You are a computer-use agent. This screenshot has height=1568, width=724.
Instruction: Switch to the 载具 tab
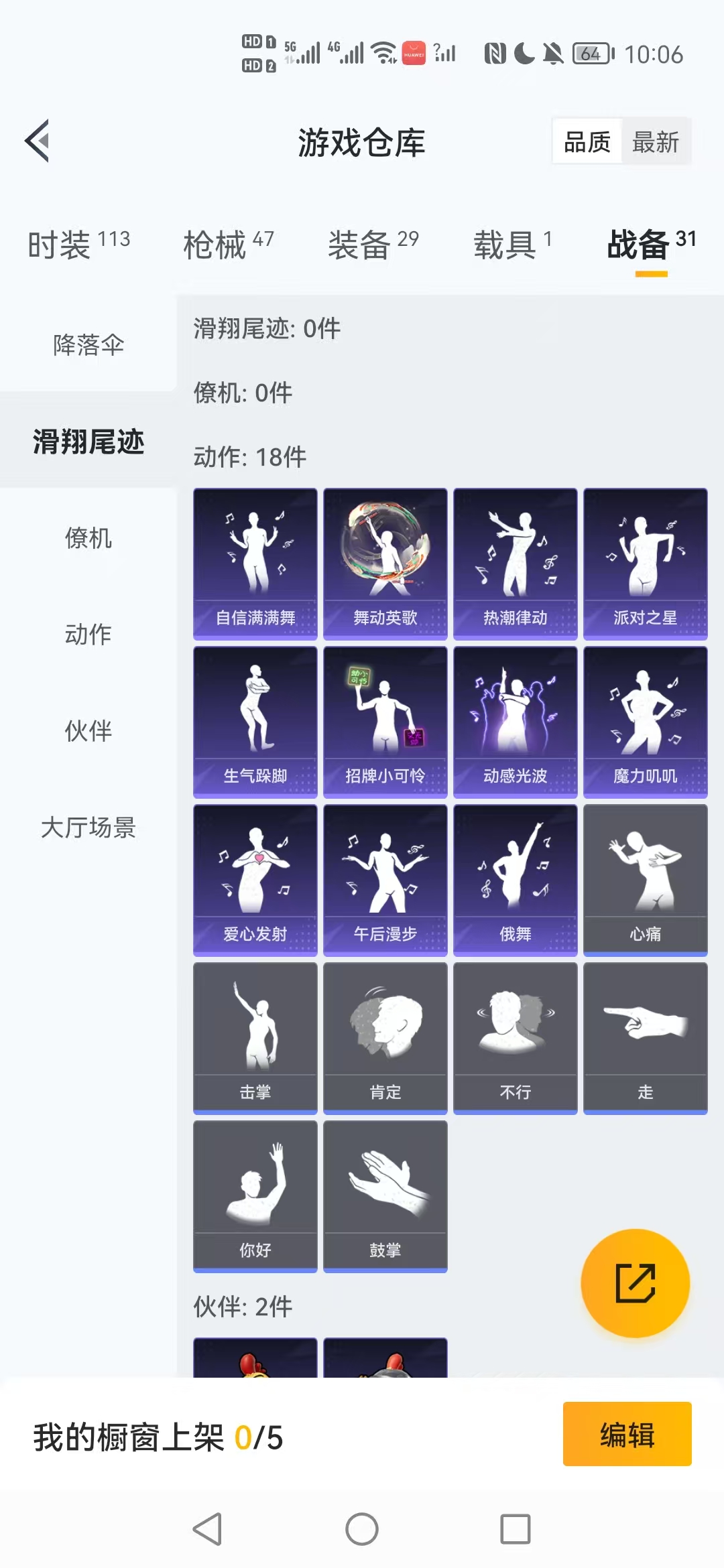point(512,244)
